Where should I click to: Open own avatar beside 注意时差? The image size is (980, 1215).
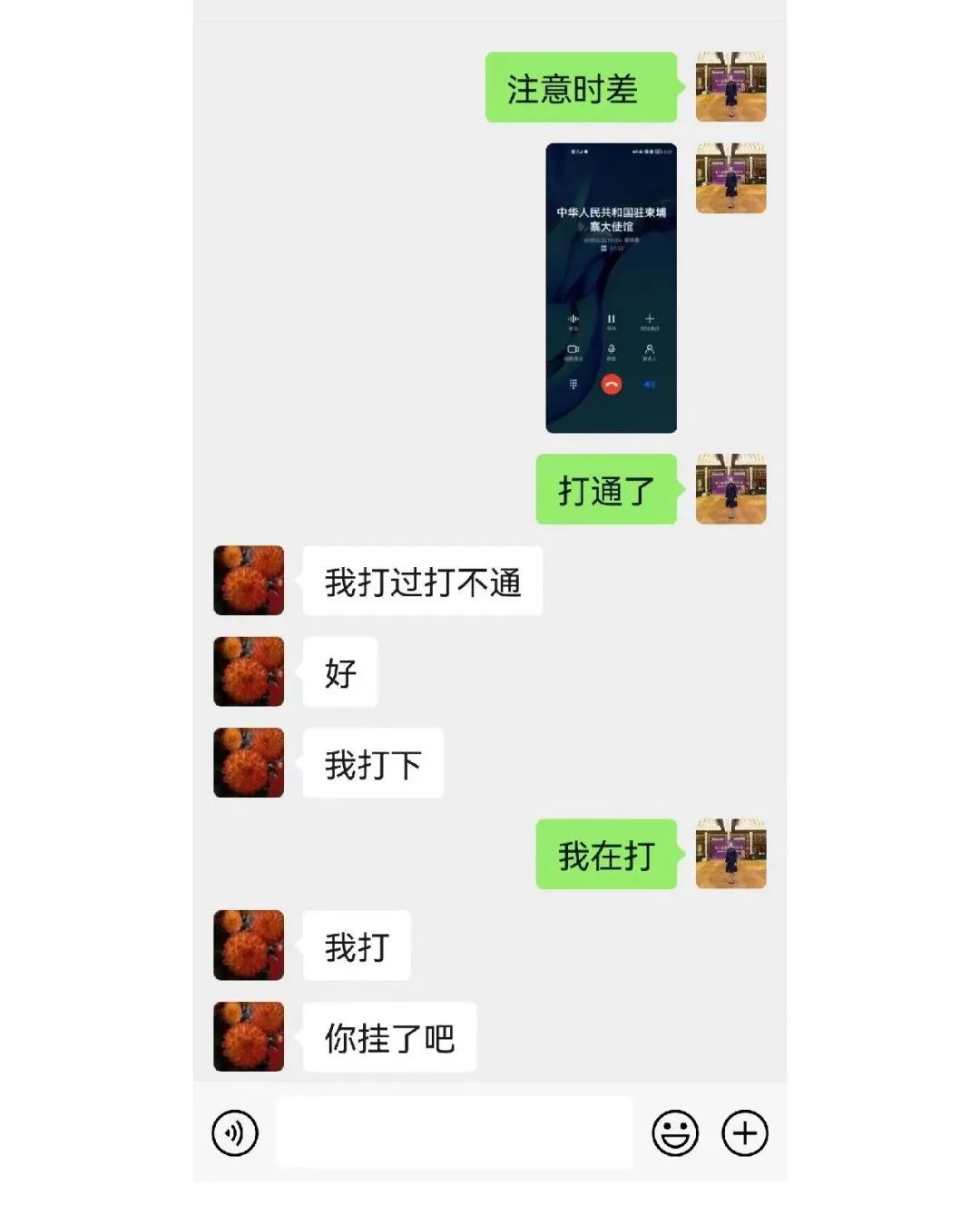pyautogui.click(x=730, y=87)
